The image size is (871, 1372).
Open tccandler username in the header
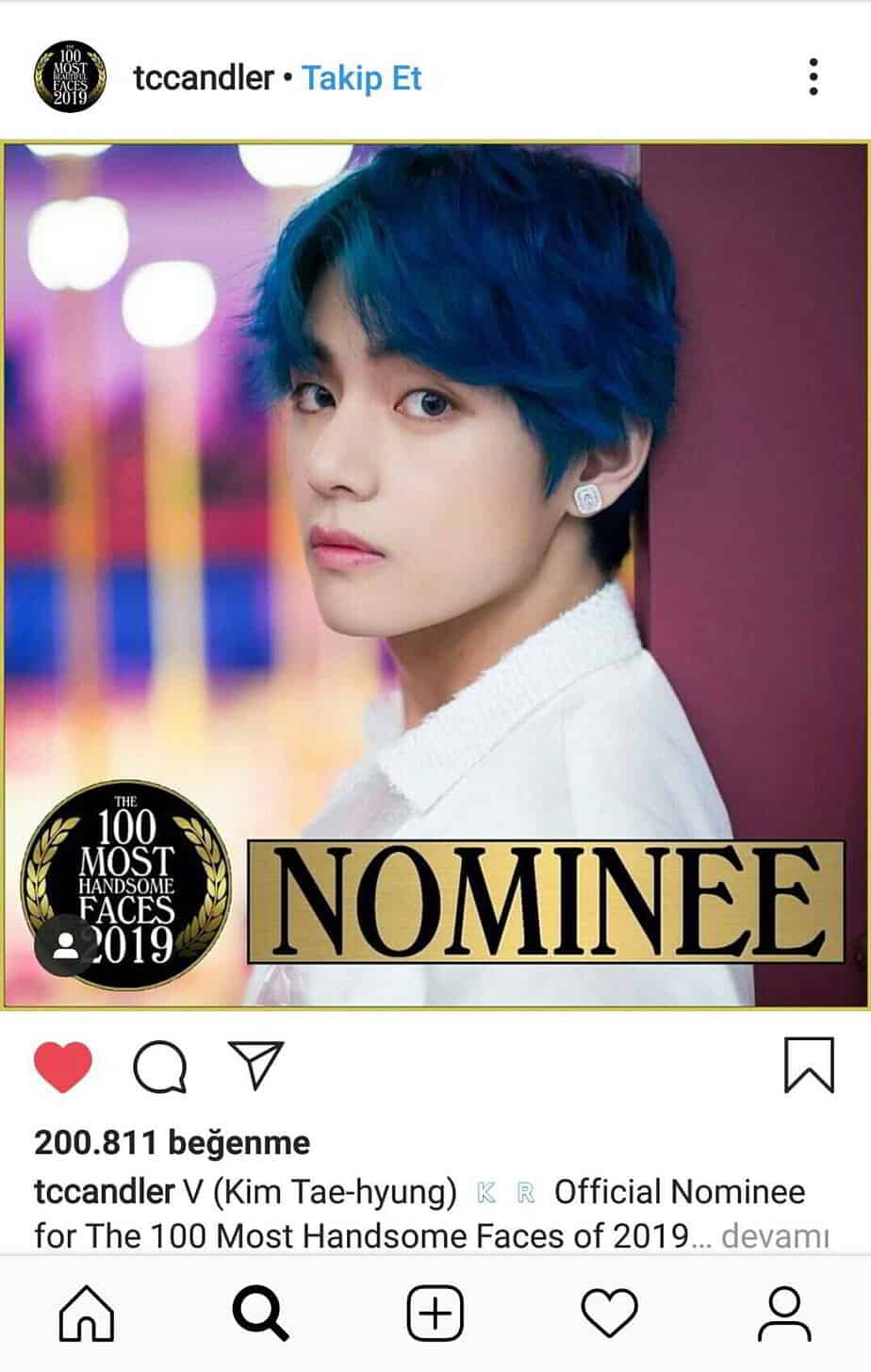point(203,78)
